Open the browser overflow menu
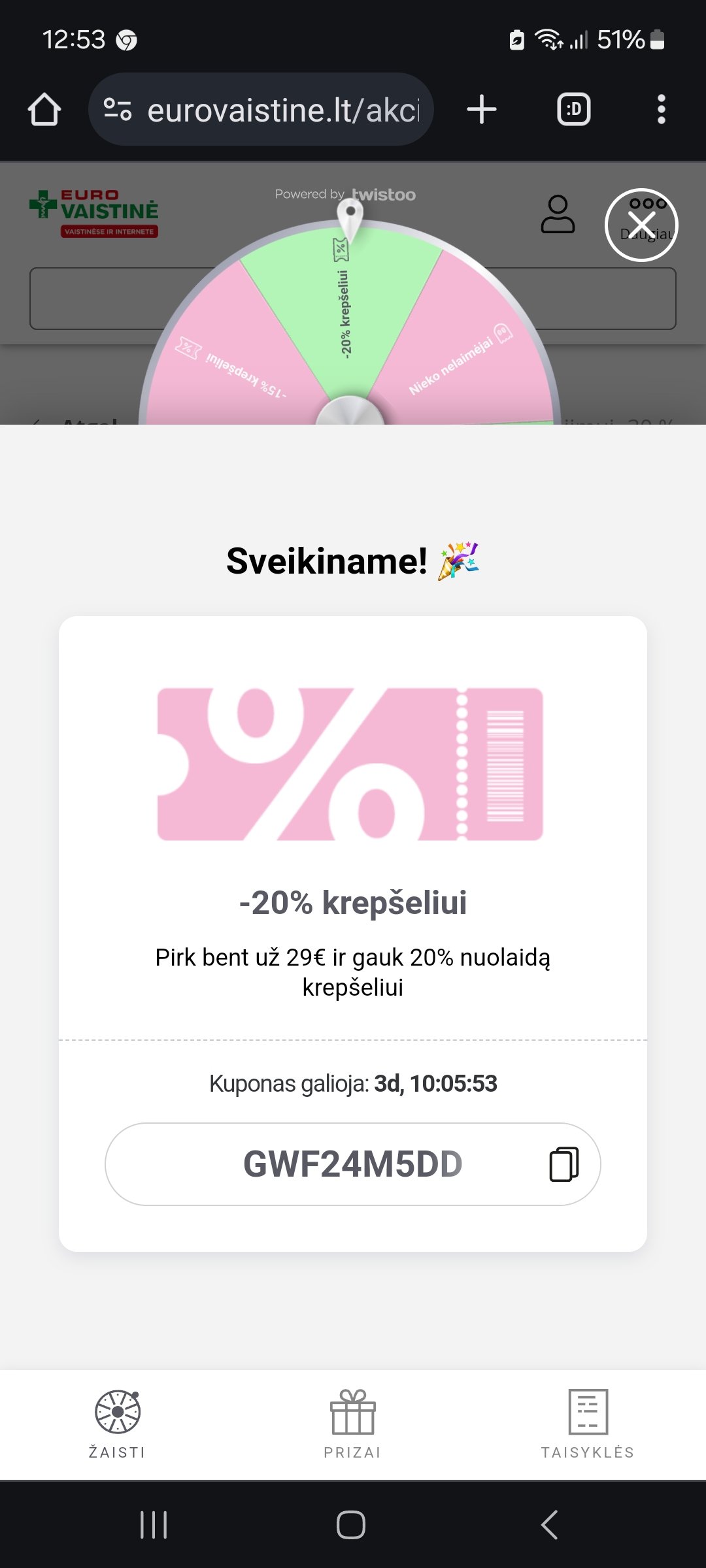 [662, 109]
